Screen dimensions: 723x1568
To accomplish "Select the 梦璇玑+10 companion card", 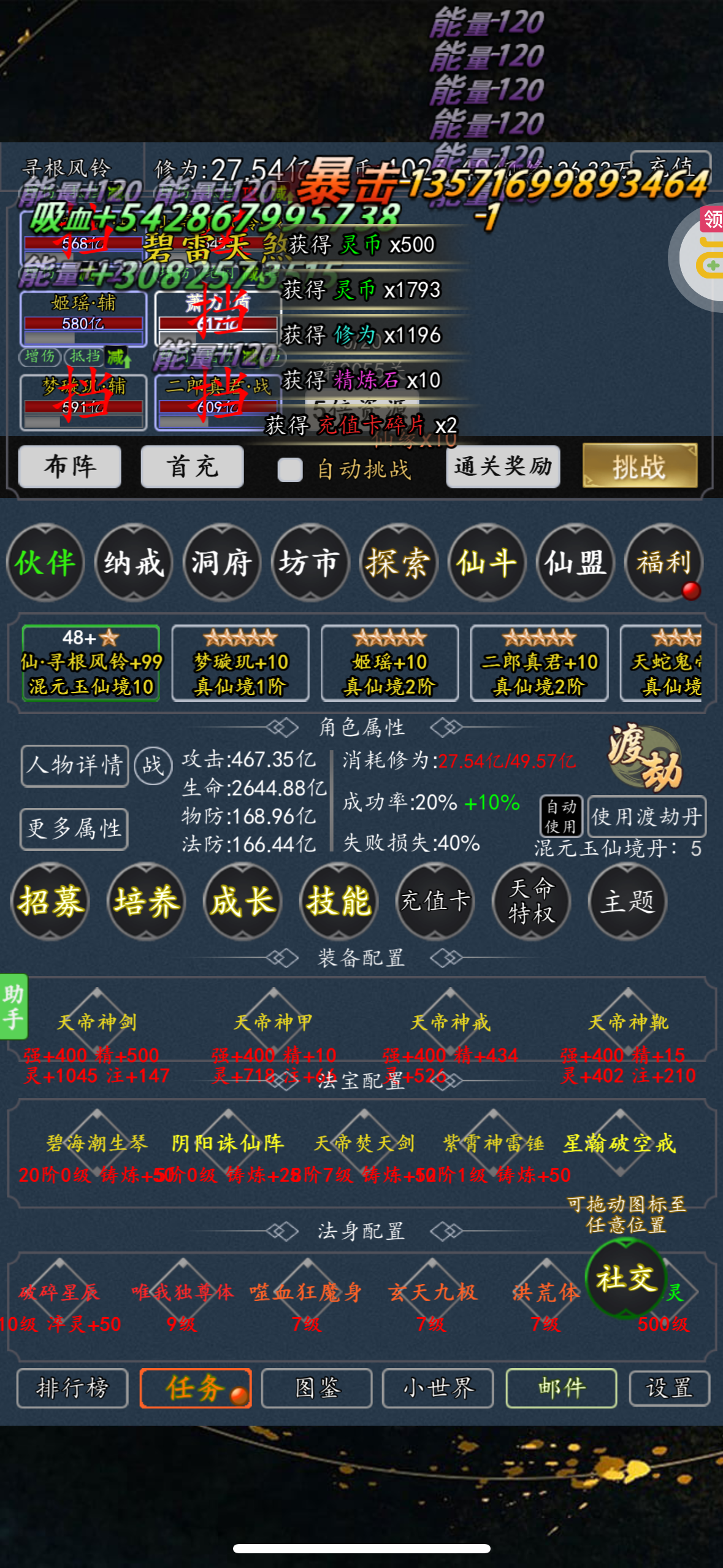I will coord(240,663).
